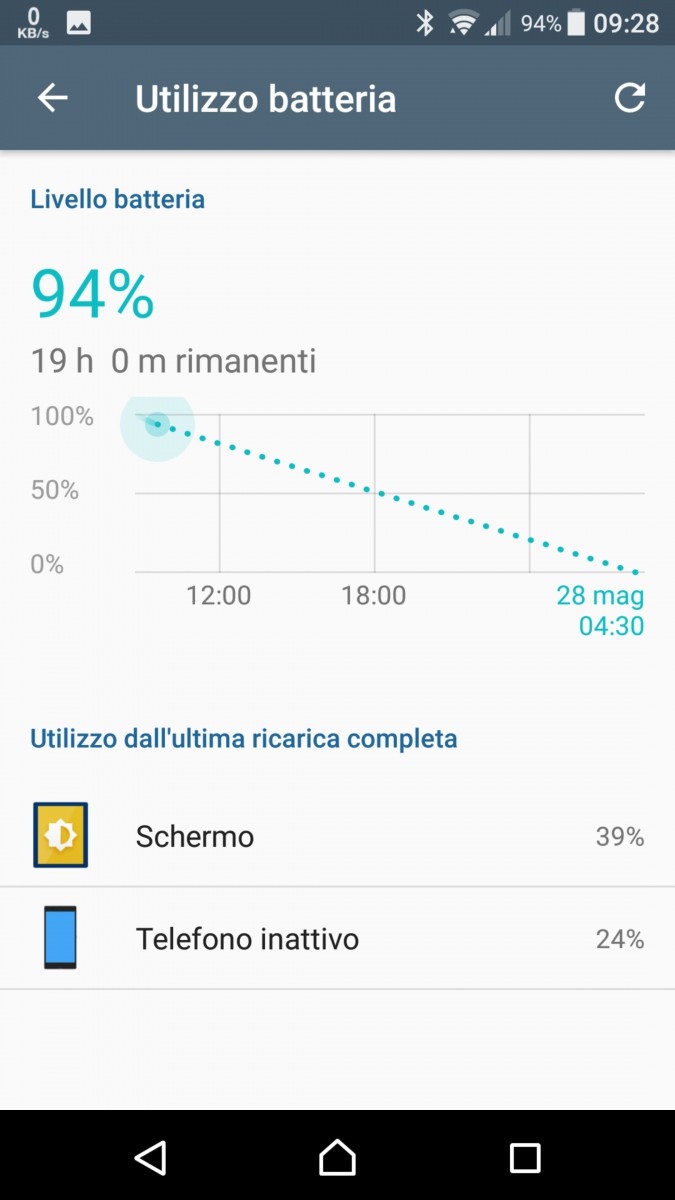Image resolution: width=675 pixels, height=1200 pixels.
Task: Open the recent apps overview
Action: point(525,1157)
